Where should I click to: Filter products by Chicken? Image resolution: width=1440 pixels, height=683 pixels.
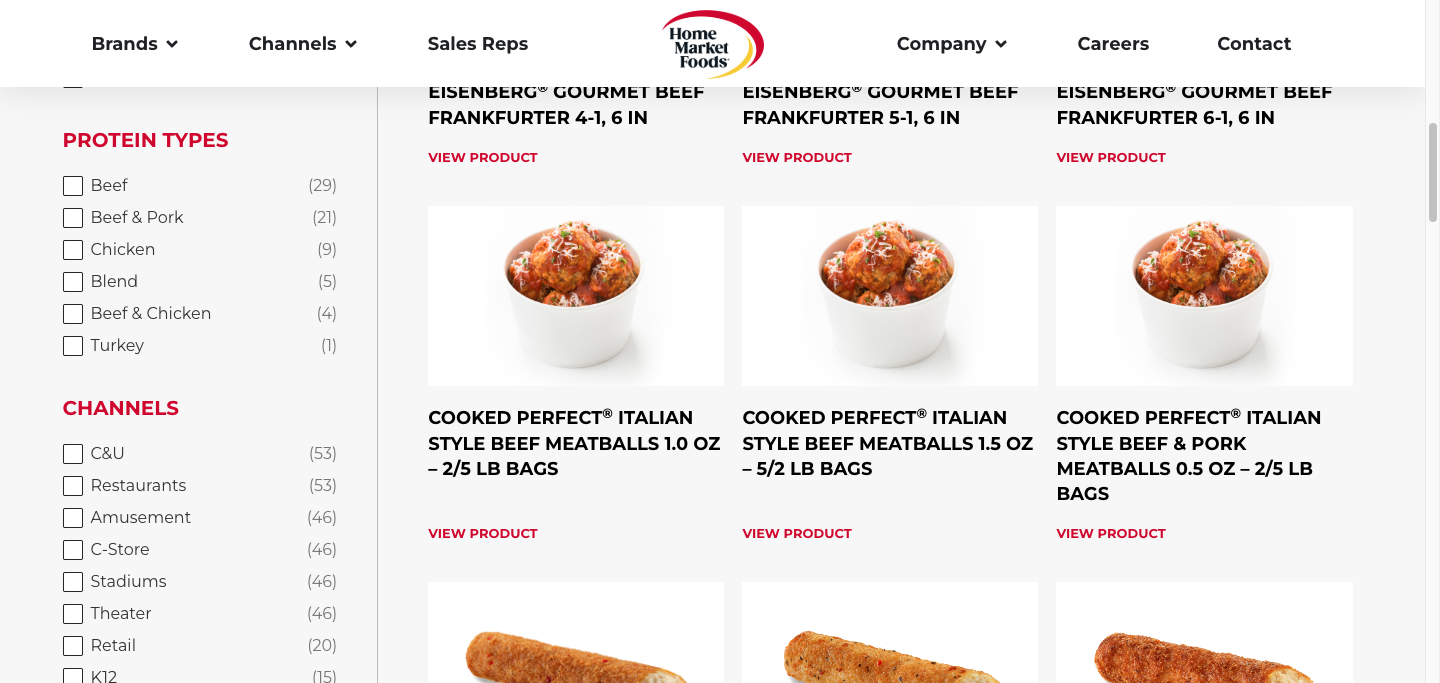73,250
